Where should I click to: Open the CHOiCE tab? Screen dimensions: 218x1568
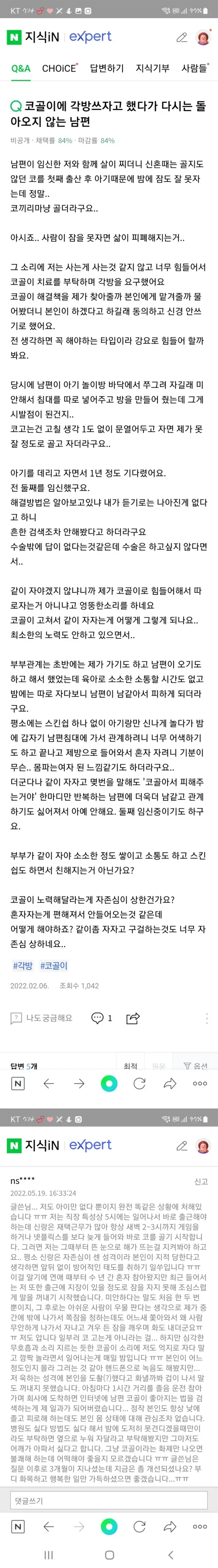tap(59, 68)
